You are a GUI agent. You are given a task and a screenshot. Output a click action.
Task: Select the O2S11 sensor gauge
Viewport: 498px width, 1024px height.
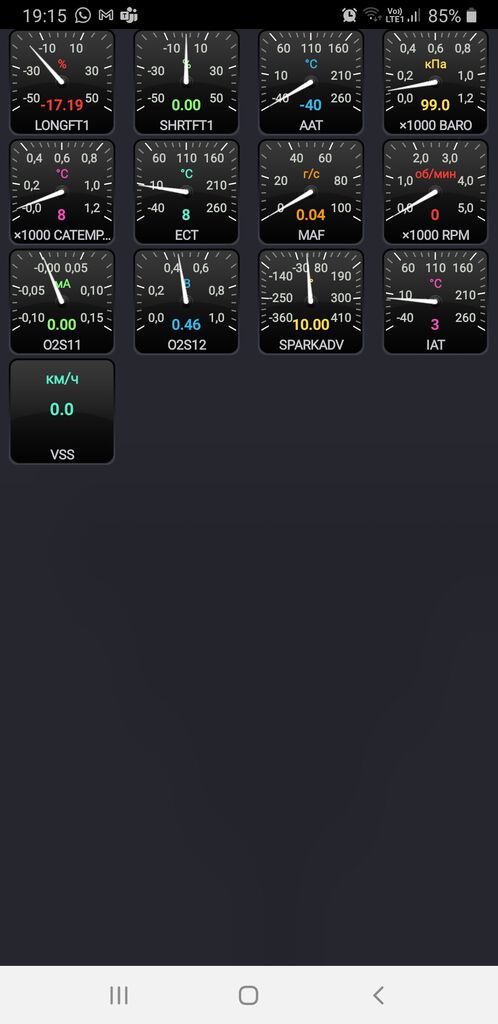(62, 302)
